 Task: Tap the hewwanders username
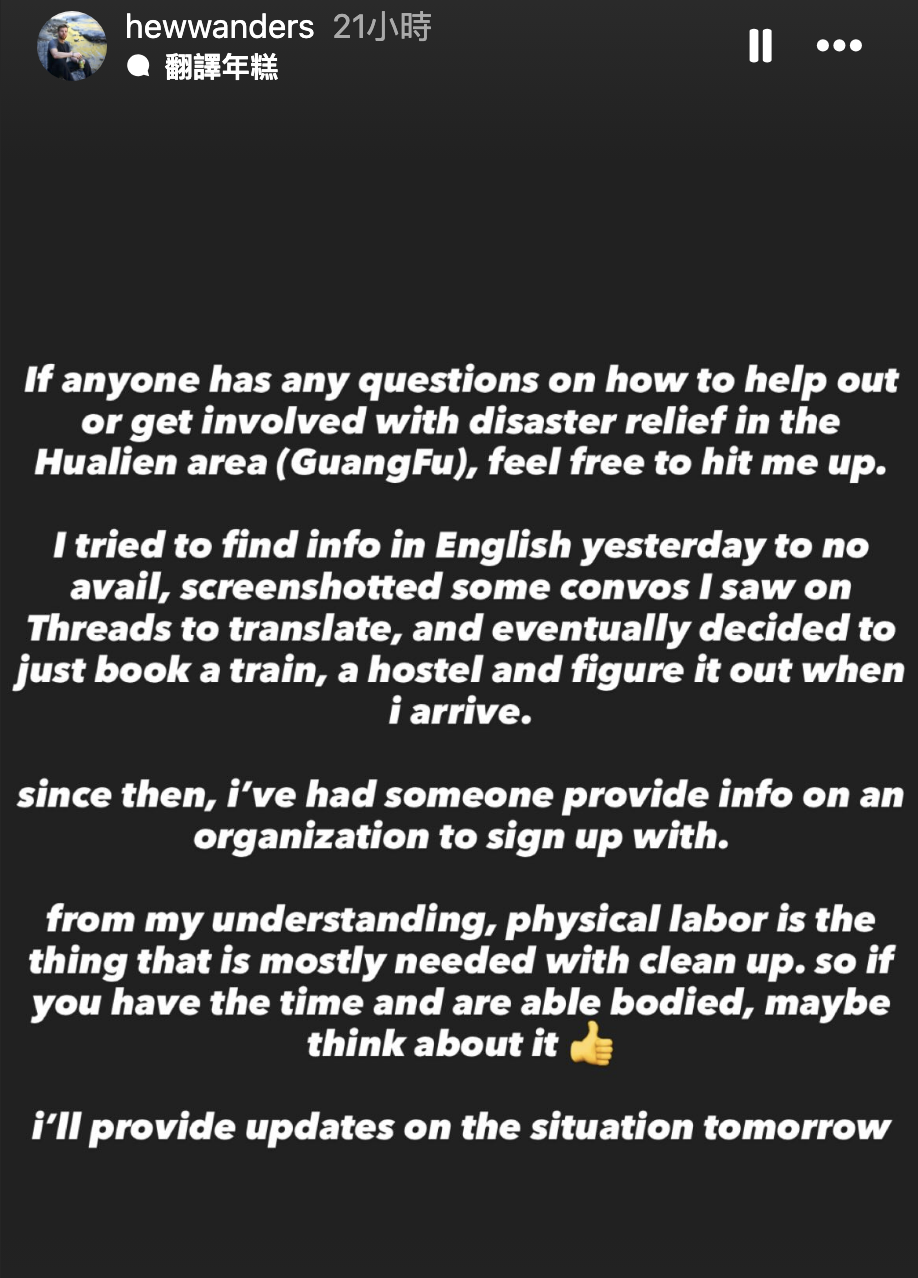pyautogui.click(x=220, y=27)
